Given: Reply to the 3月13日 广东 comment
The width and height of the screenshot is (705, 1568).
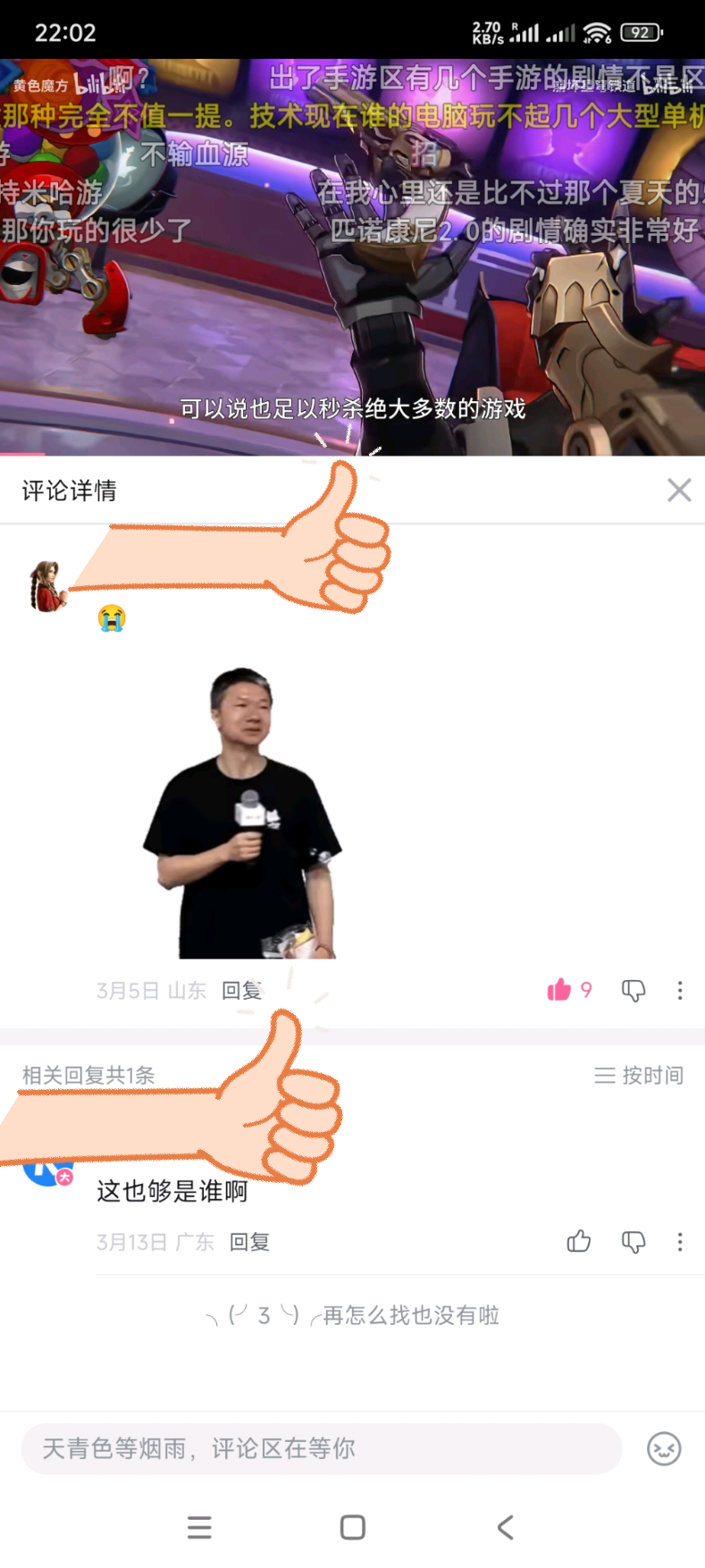Looking at the screenshot, I should tap(249, 1242).
